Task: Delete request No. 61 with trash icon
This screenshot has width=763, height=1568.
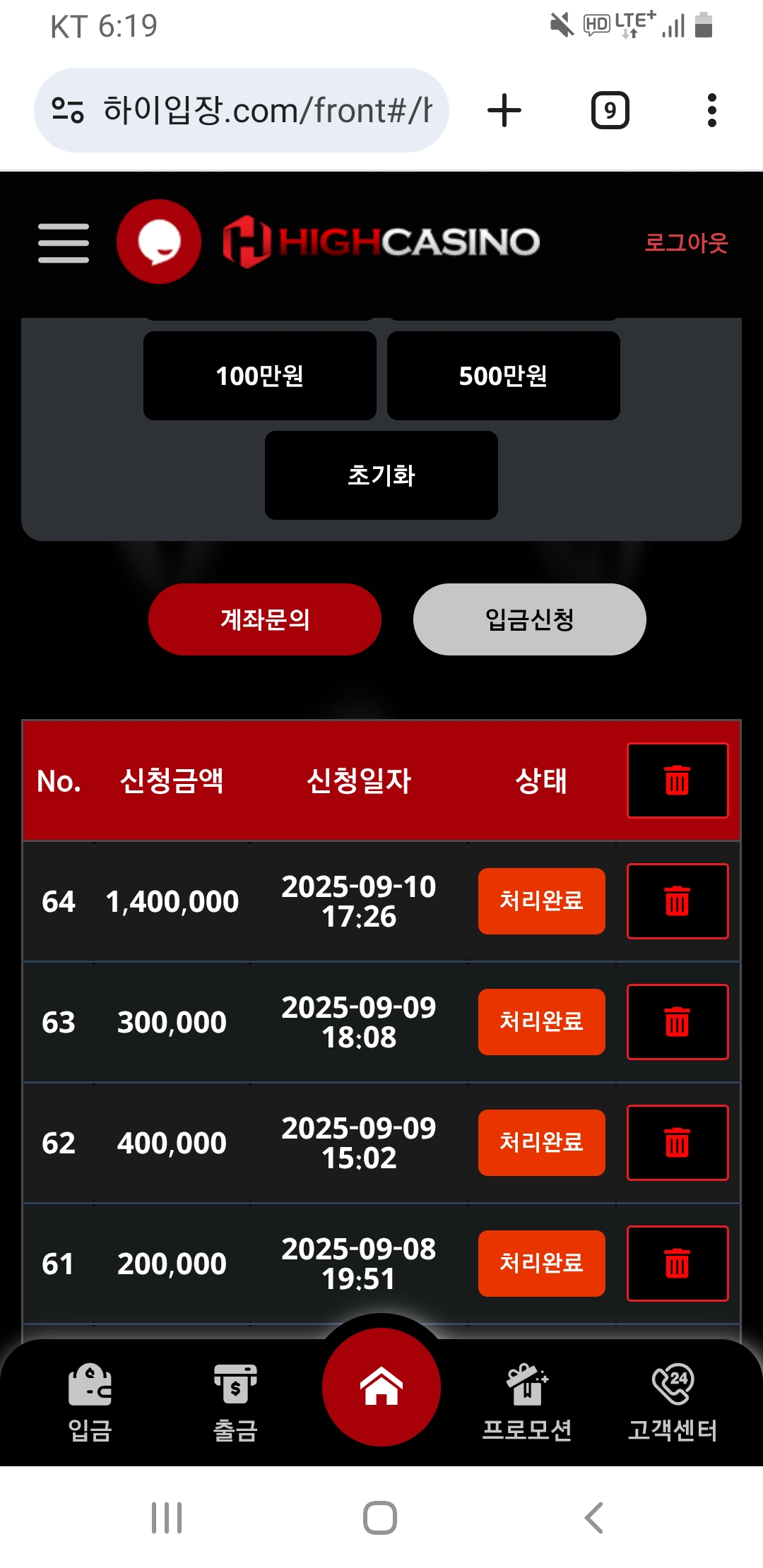Action: click(678, 1264)
